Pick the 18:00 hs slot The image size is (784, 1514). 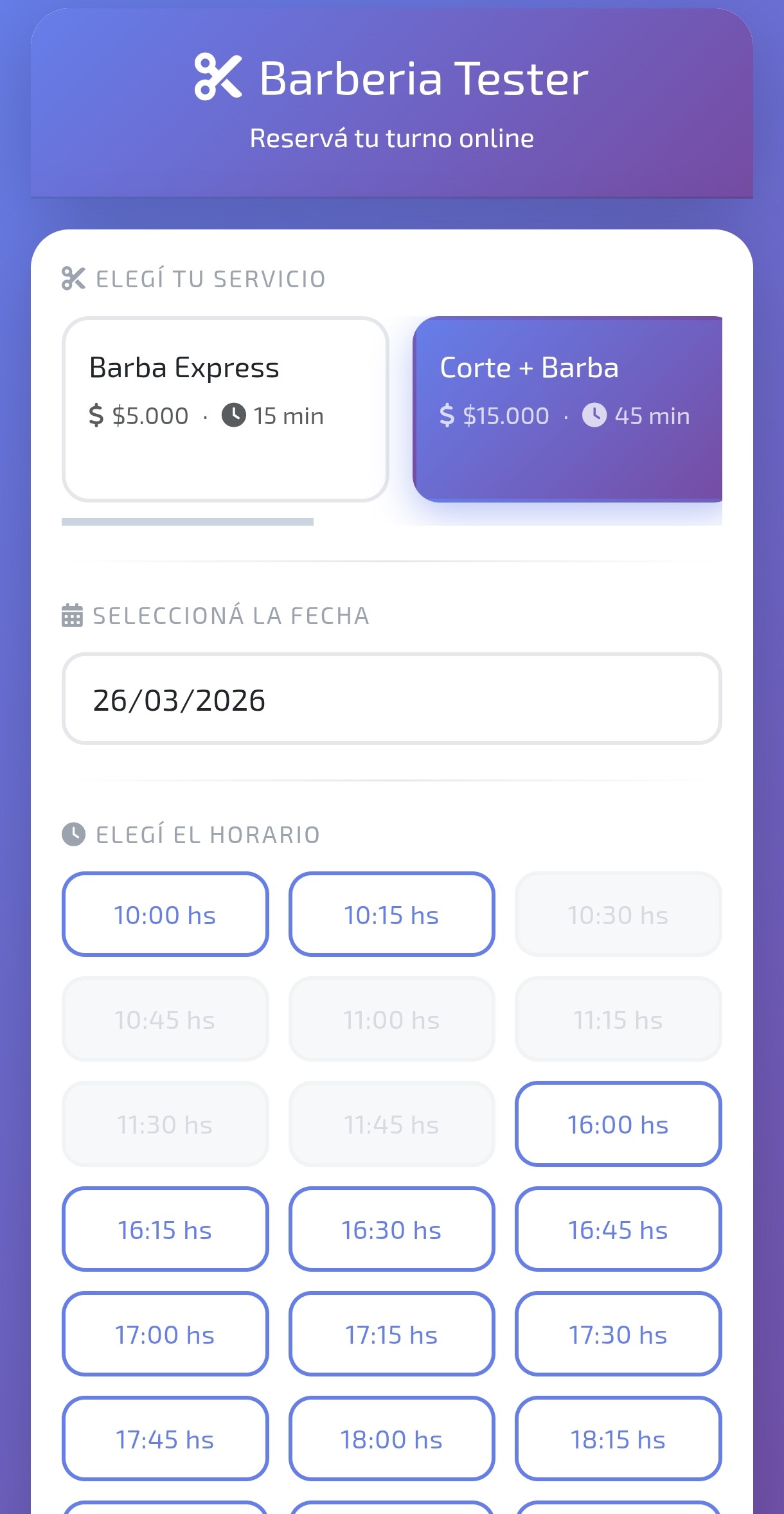pos(392,1439)
